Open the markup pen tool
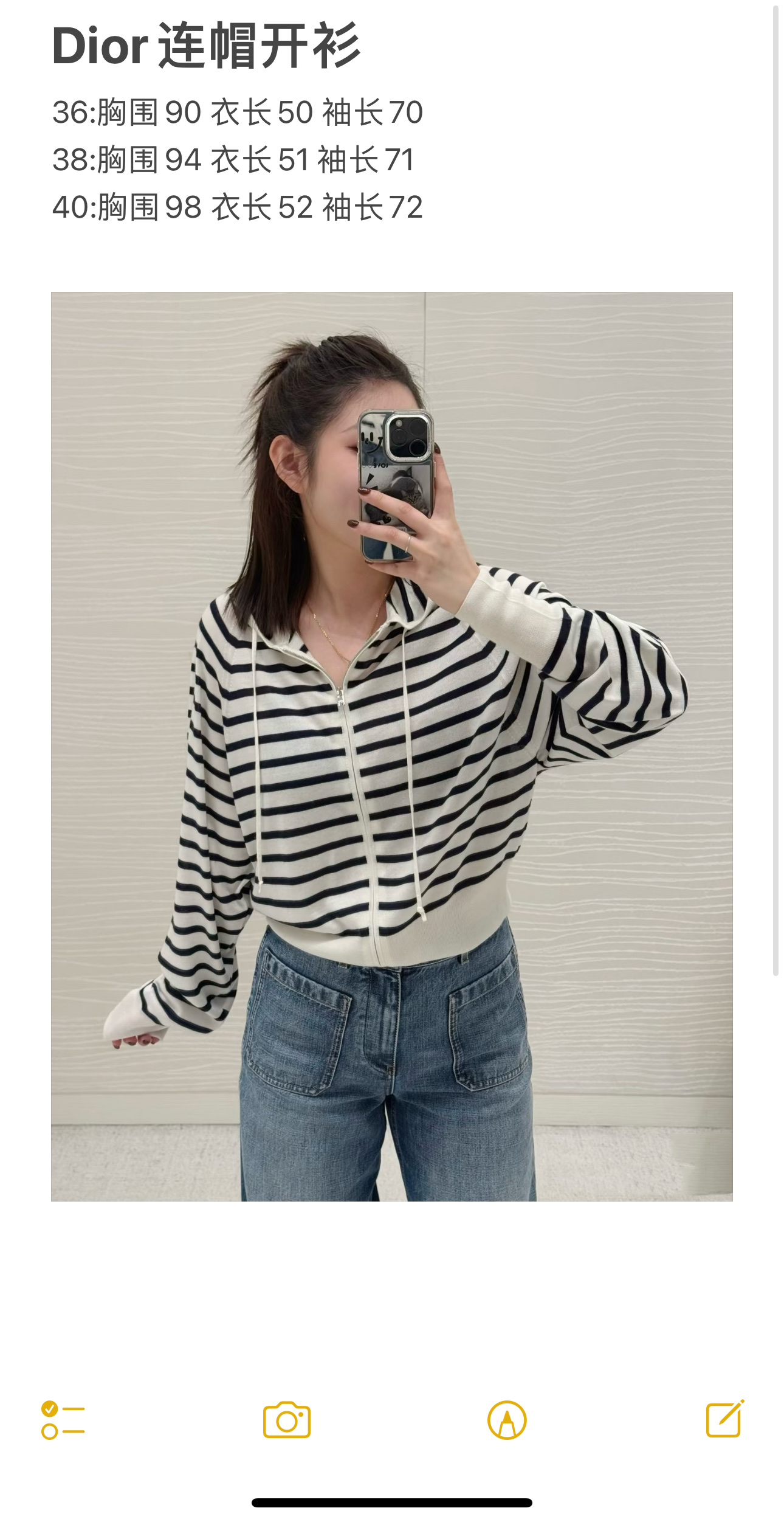The image size is (784, 1522). pos(507,1420)
